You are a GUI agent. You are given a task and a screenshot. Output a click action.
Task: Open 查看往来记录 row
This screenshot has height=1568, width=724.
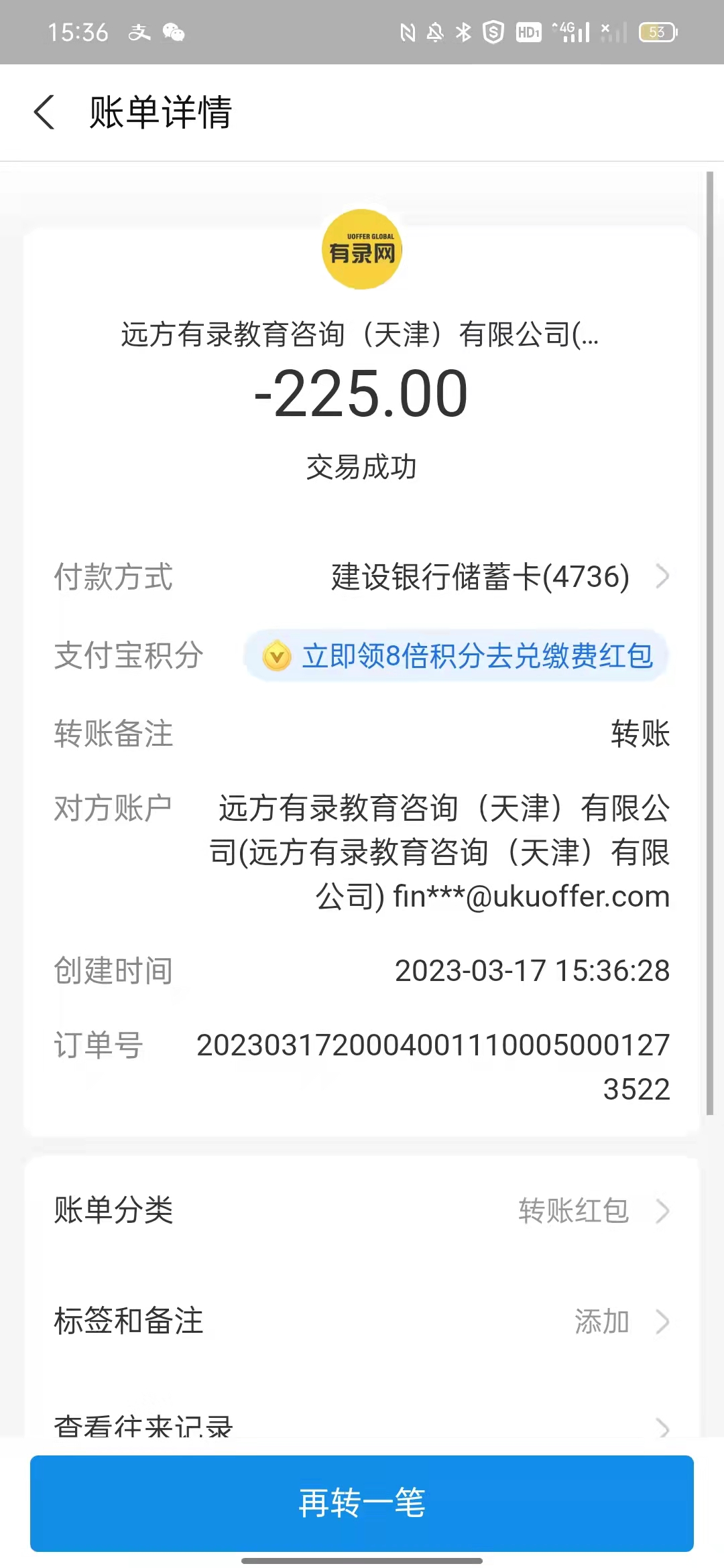[x=362, y=1425]
